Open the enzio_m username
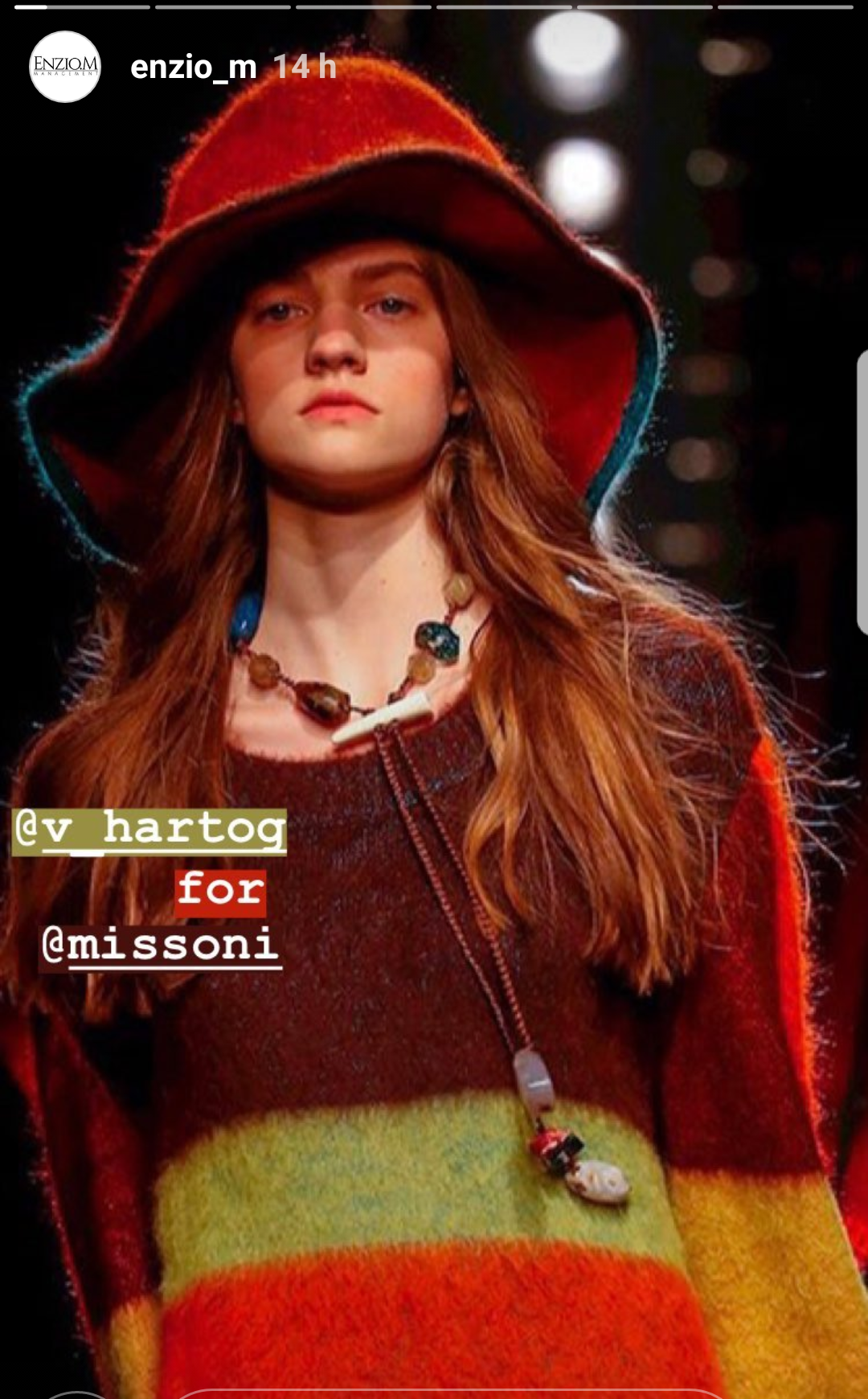Image resolution: width=868 pixels, height=1399 pixels. click(193, 67)
